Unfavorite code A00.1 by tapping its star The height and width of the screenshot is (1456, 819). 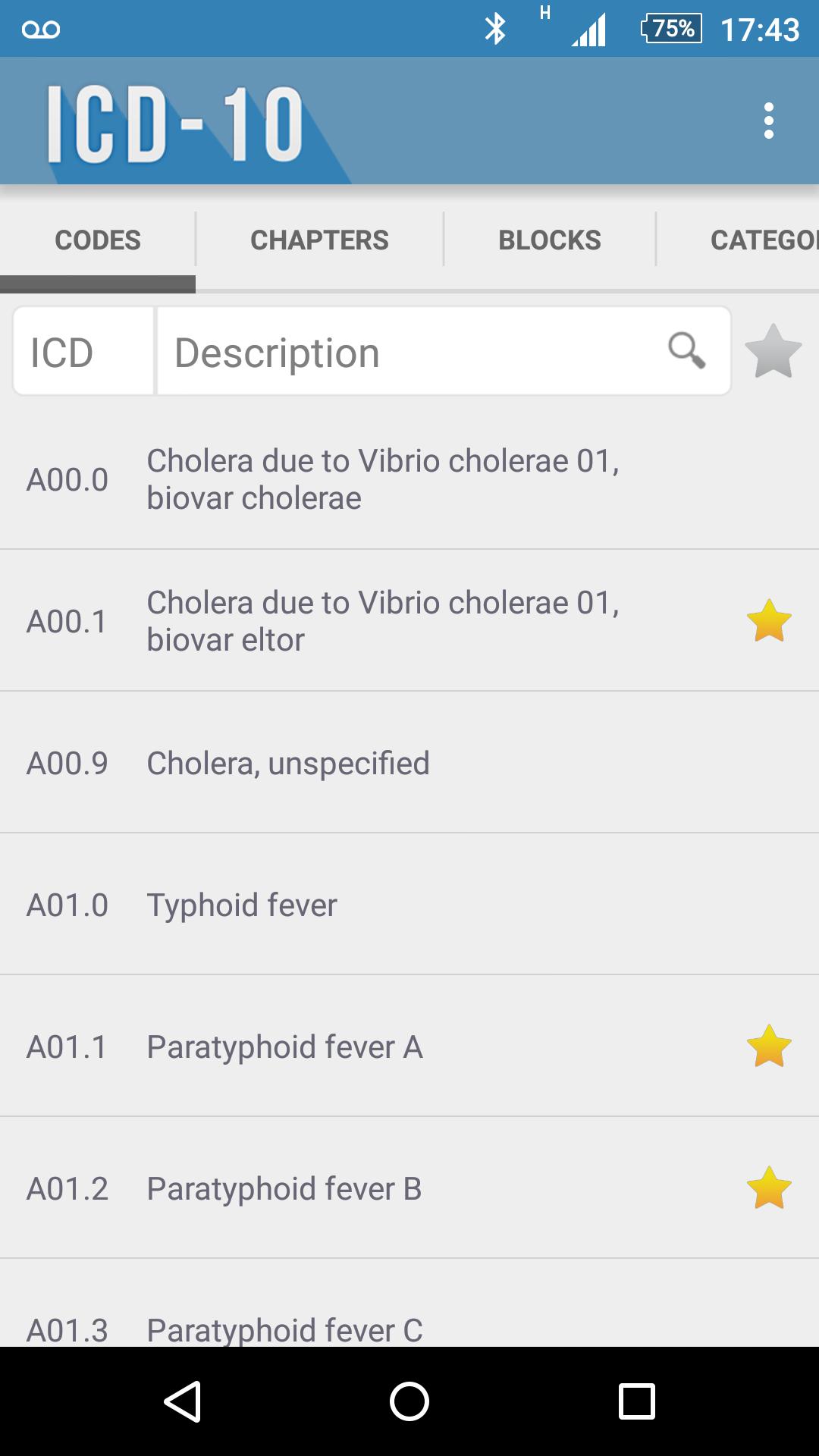pyautogui.click(x=769, y=620)
